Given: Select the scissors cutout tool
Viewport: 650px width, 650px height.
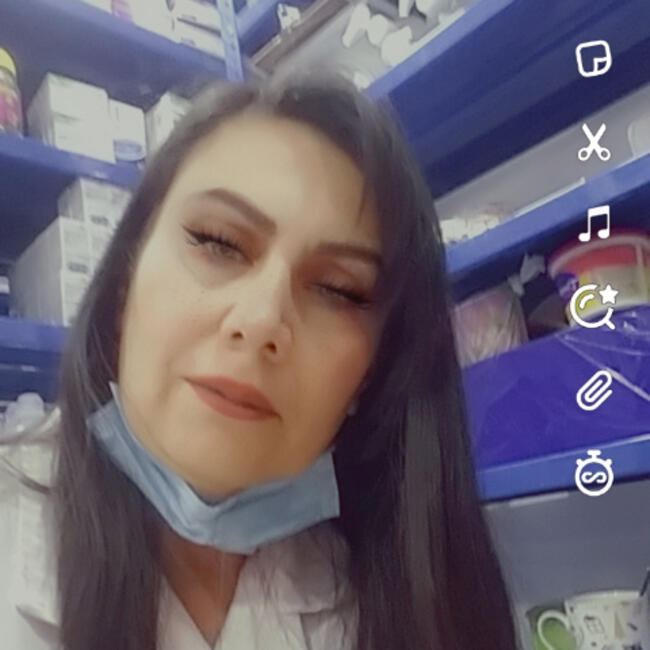Looking at the screenshot, I should click(593, 143).
